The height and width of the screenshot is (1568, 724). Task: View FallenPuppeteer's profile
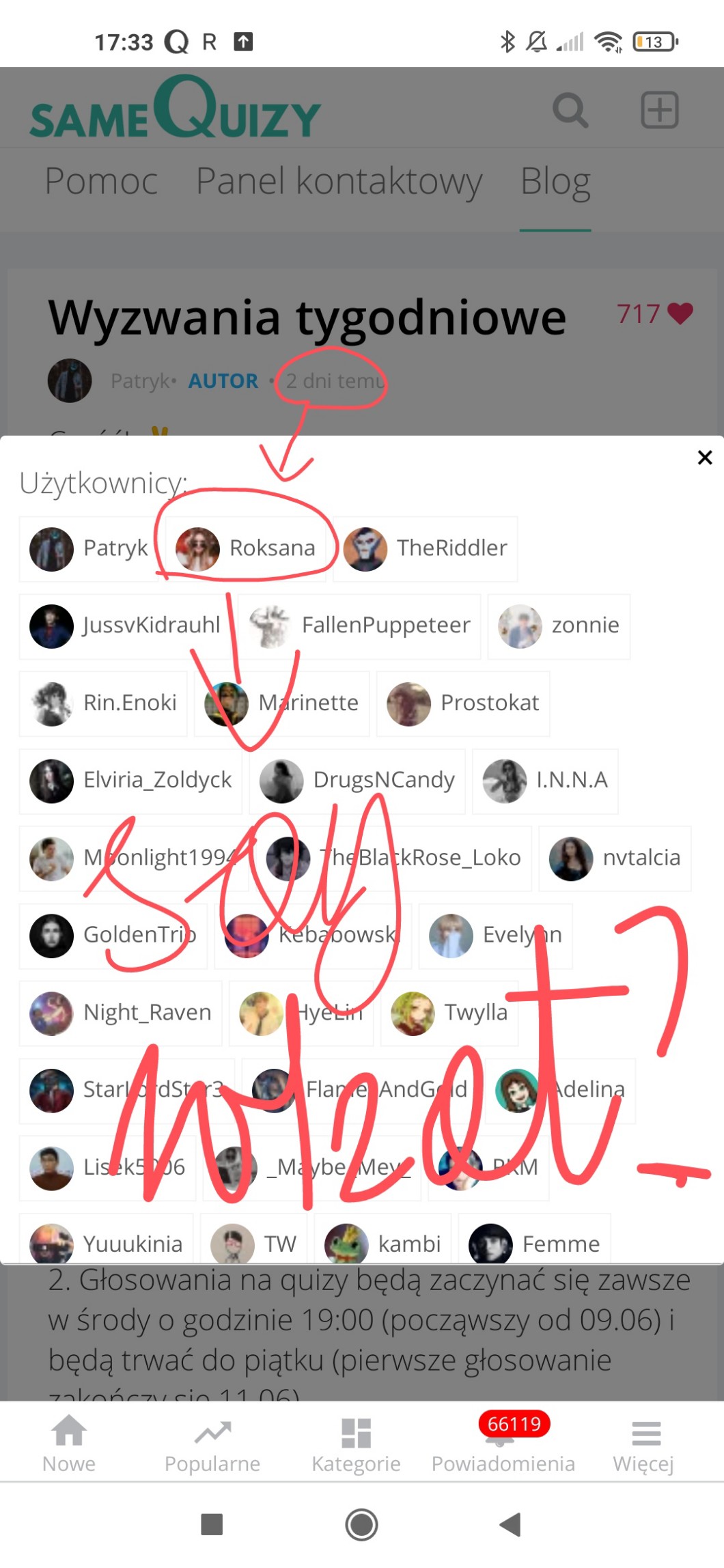(x=359, y=626)
